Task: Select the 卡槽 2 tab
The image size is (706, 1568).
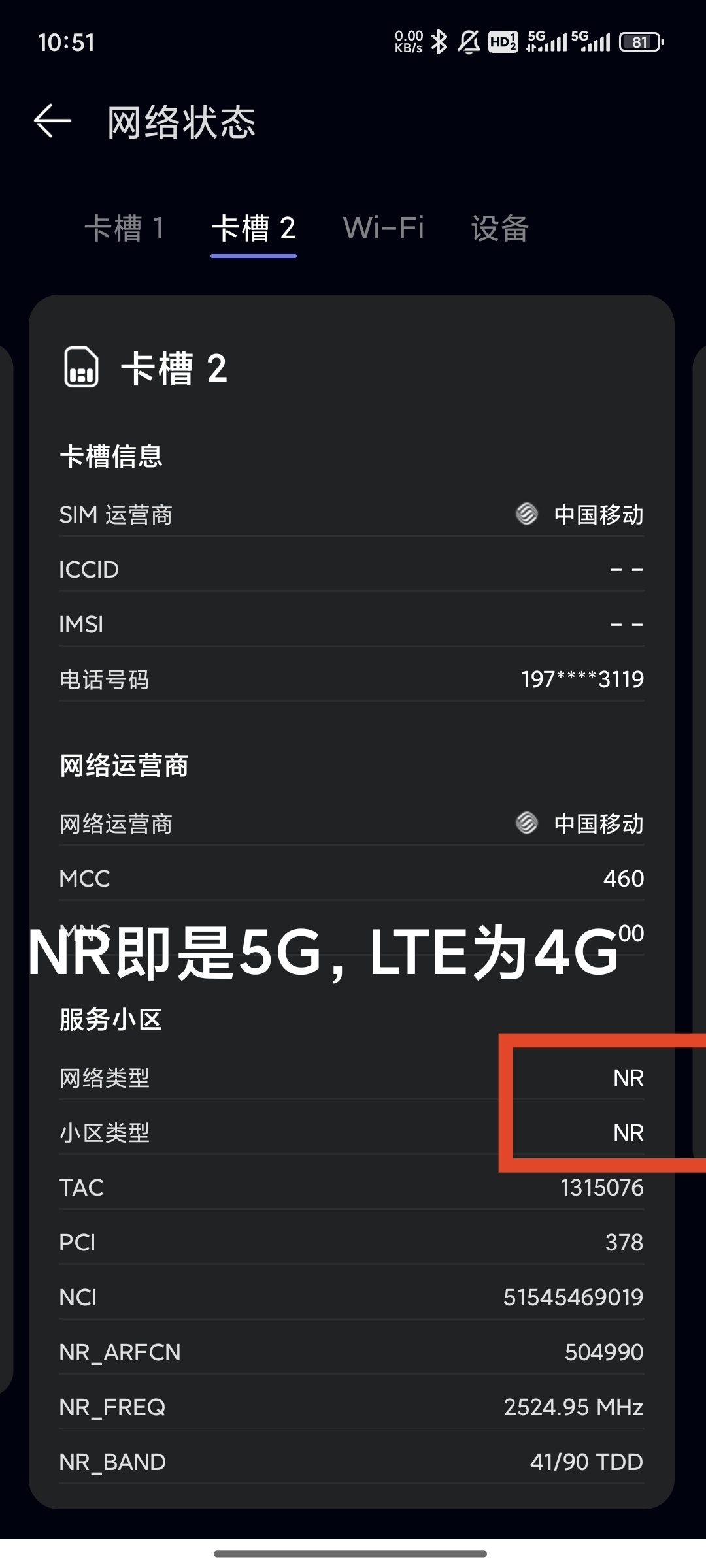Action: point(254,229)
